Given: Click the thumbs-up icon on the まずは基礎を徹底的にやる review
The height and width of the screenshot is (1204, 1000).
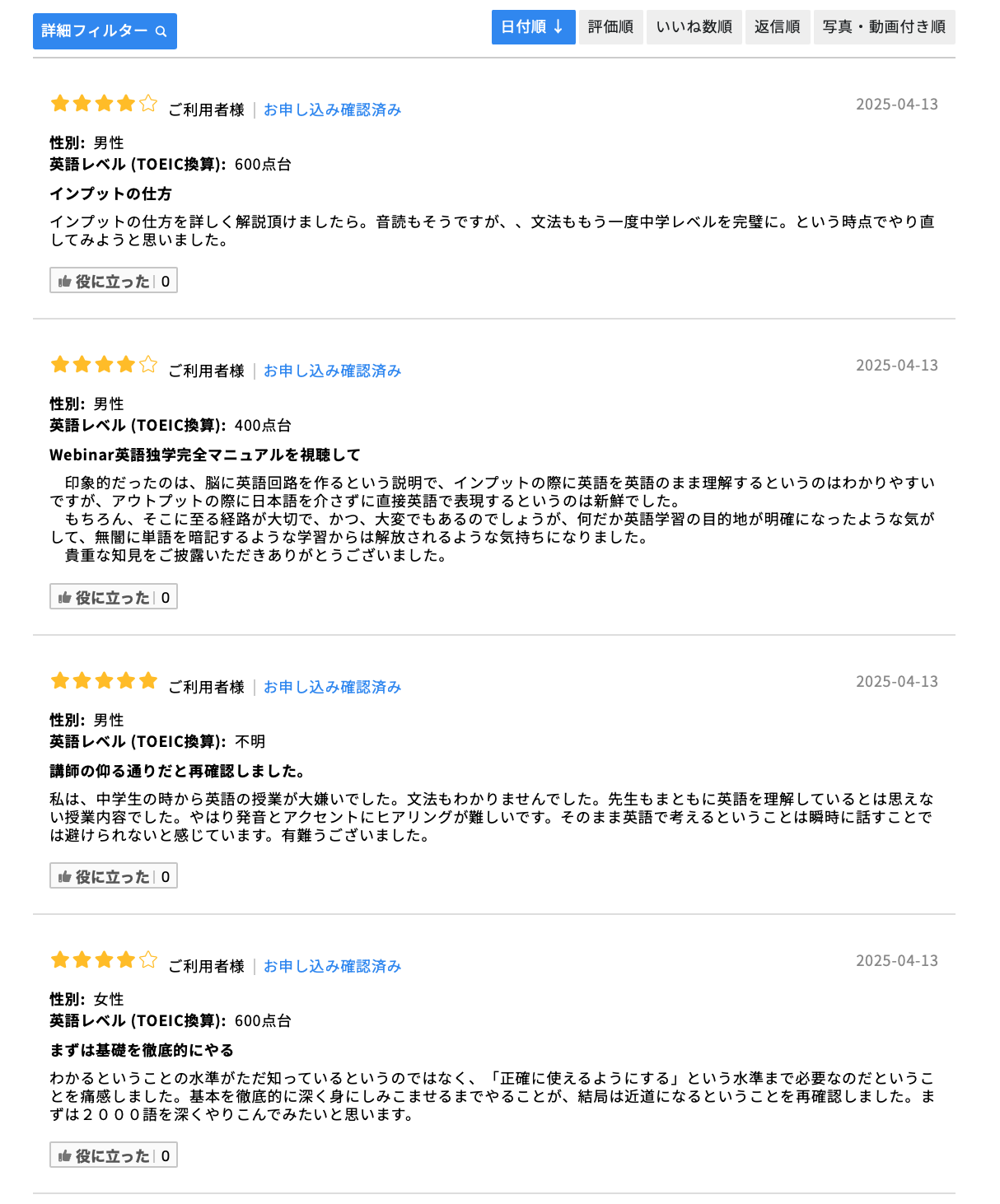Looking at the screenshot, I should (65, 1155).
